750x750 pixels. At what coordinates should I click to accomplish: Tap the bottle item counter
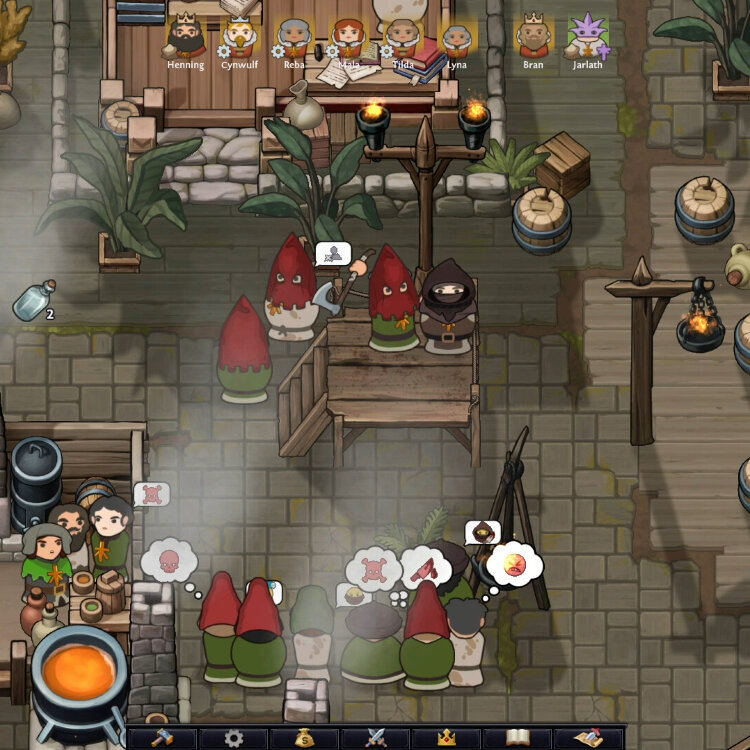point(32,301)
